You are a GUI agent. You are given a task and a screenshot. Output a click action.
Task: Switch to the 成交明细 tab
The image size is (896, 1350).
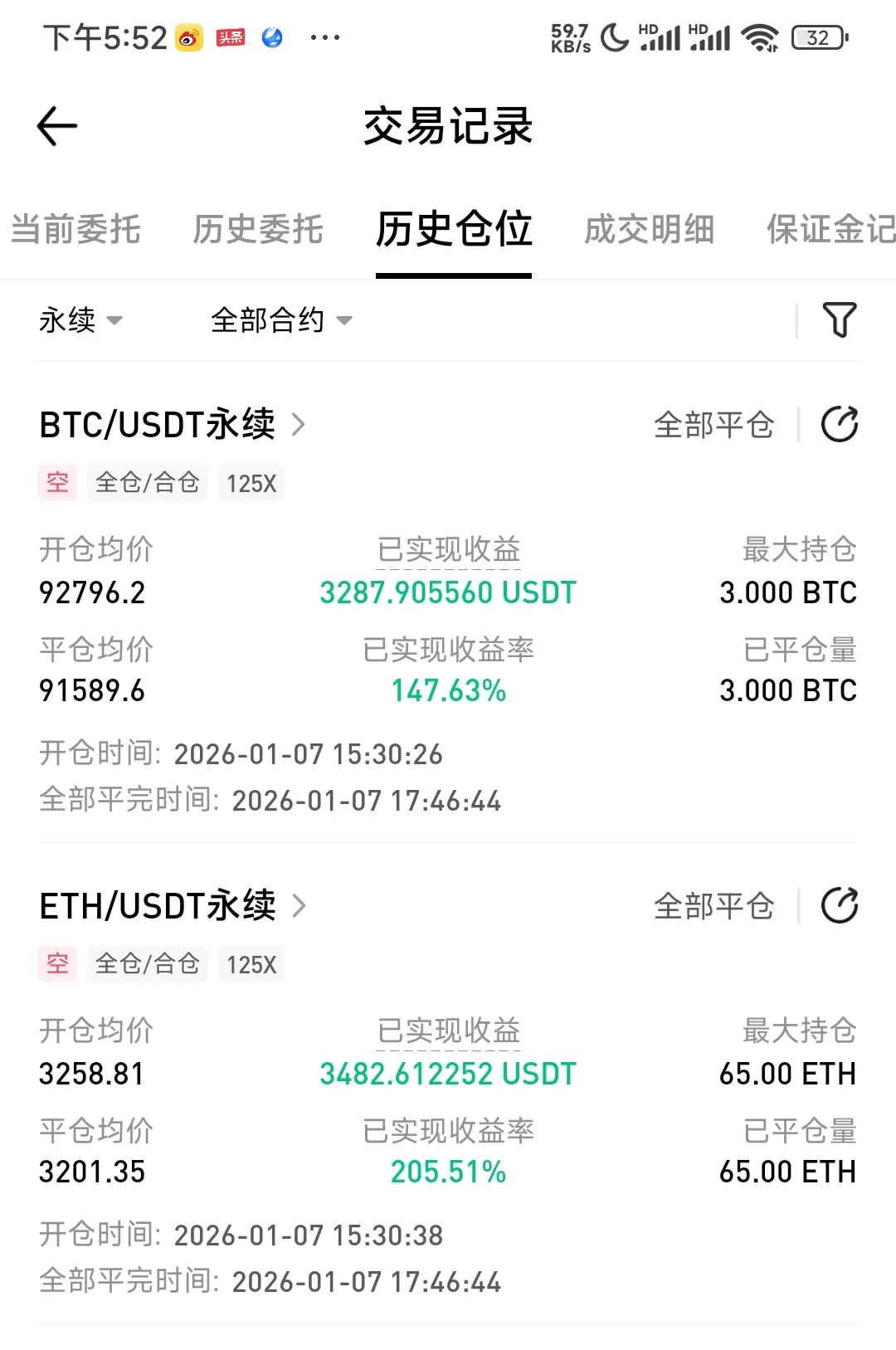point(649,230)
